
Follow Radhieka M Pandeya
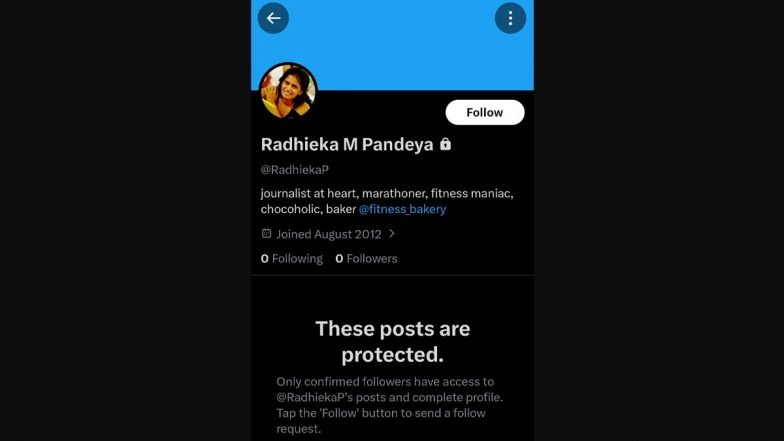pyautogui.click(x=484, y=112)
